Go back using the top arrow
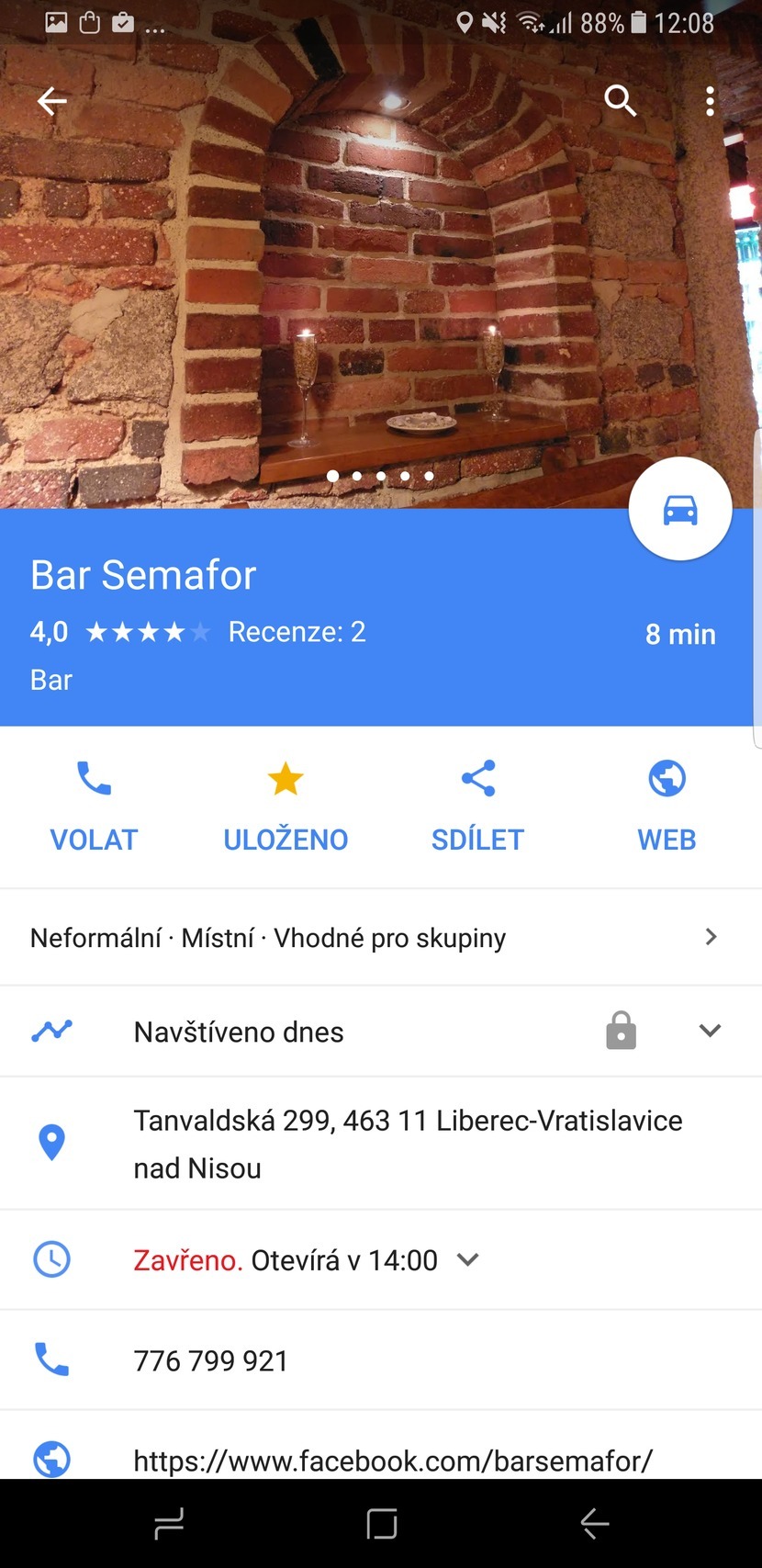 pyautogui.click(x=52, y=101)
